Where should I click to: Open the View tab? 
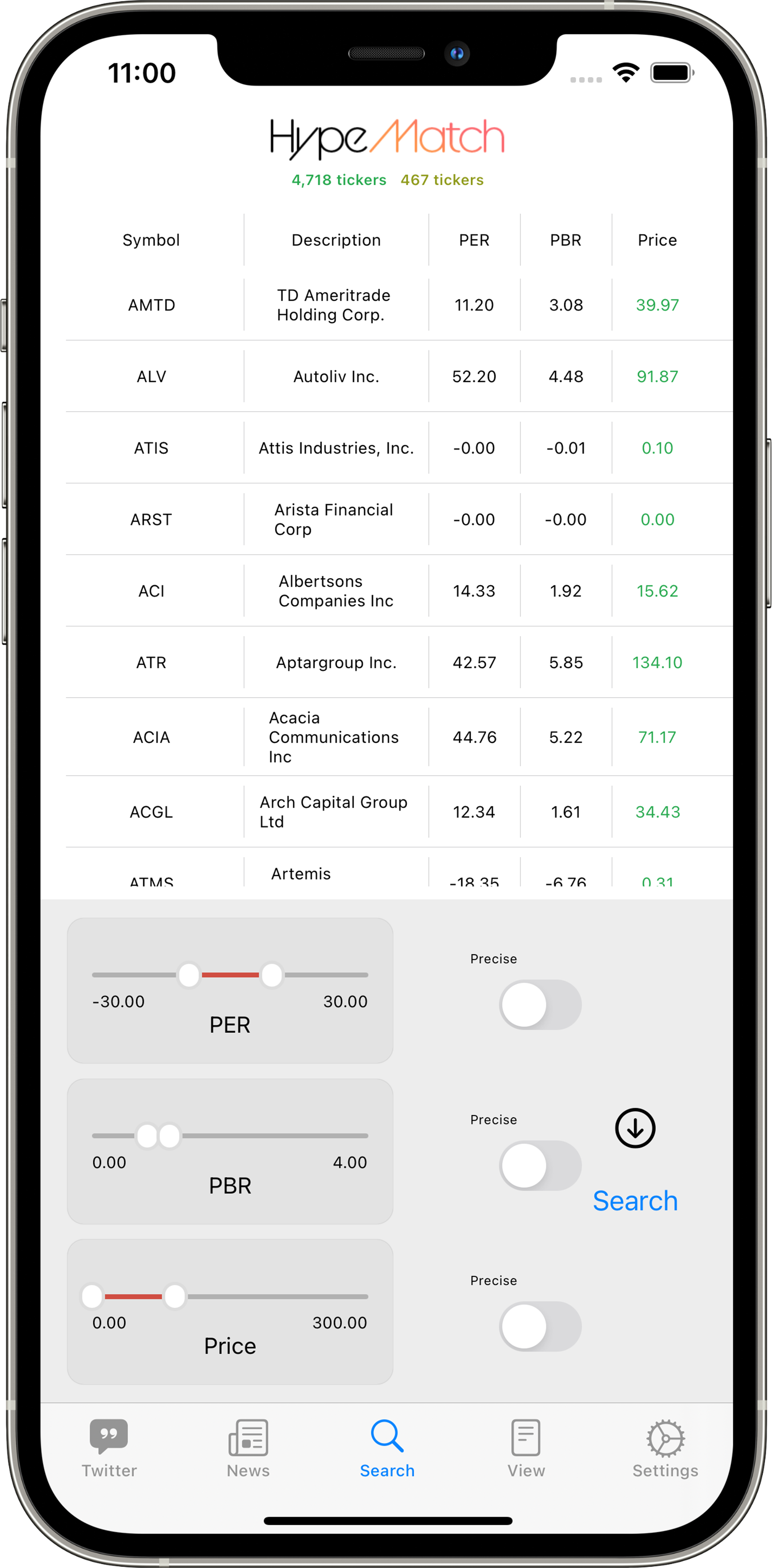click(525, 1448)
